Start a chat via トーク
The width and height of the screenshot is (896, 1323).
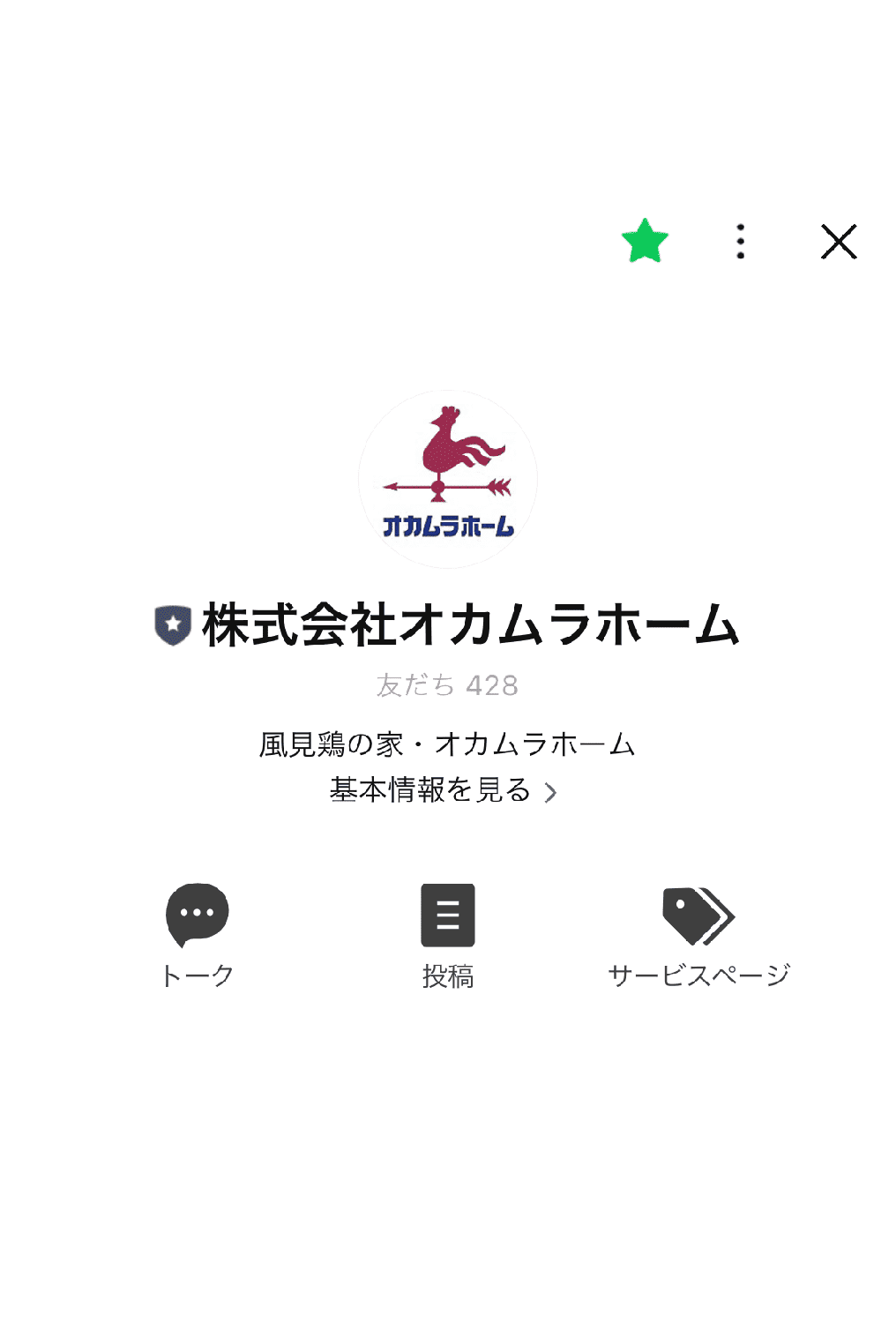pyautogui.click(x=198, y=935)
